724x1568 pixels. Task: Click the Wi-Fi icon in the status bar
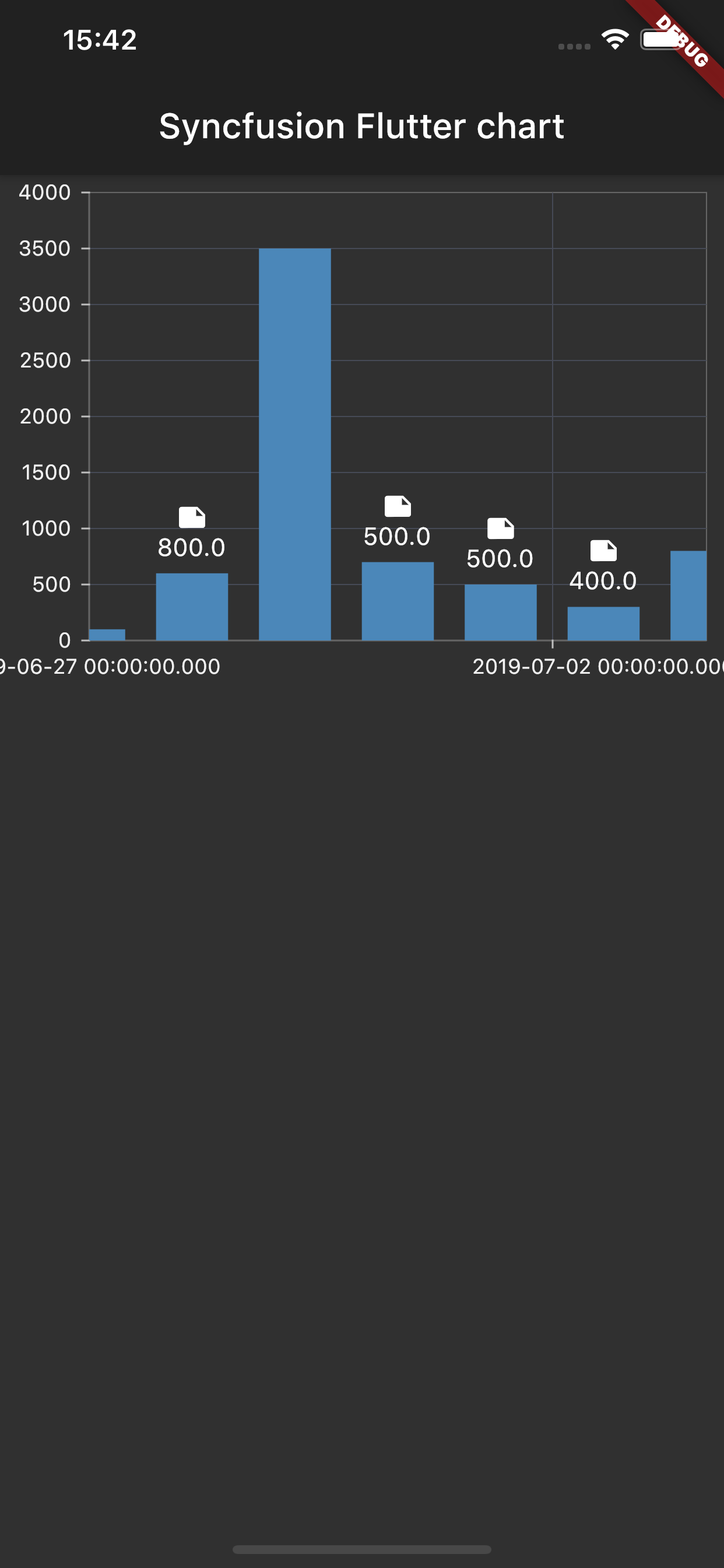(614, 39)
